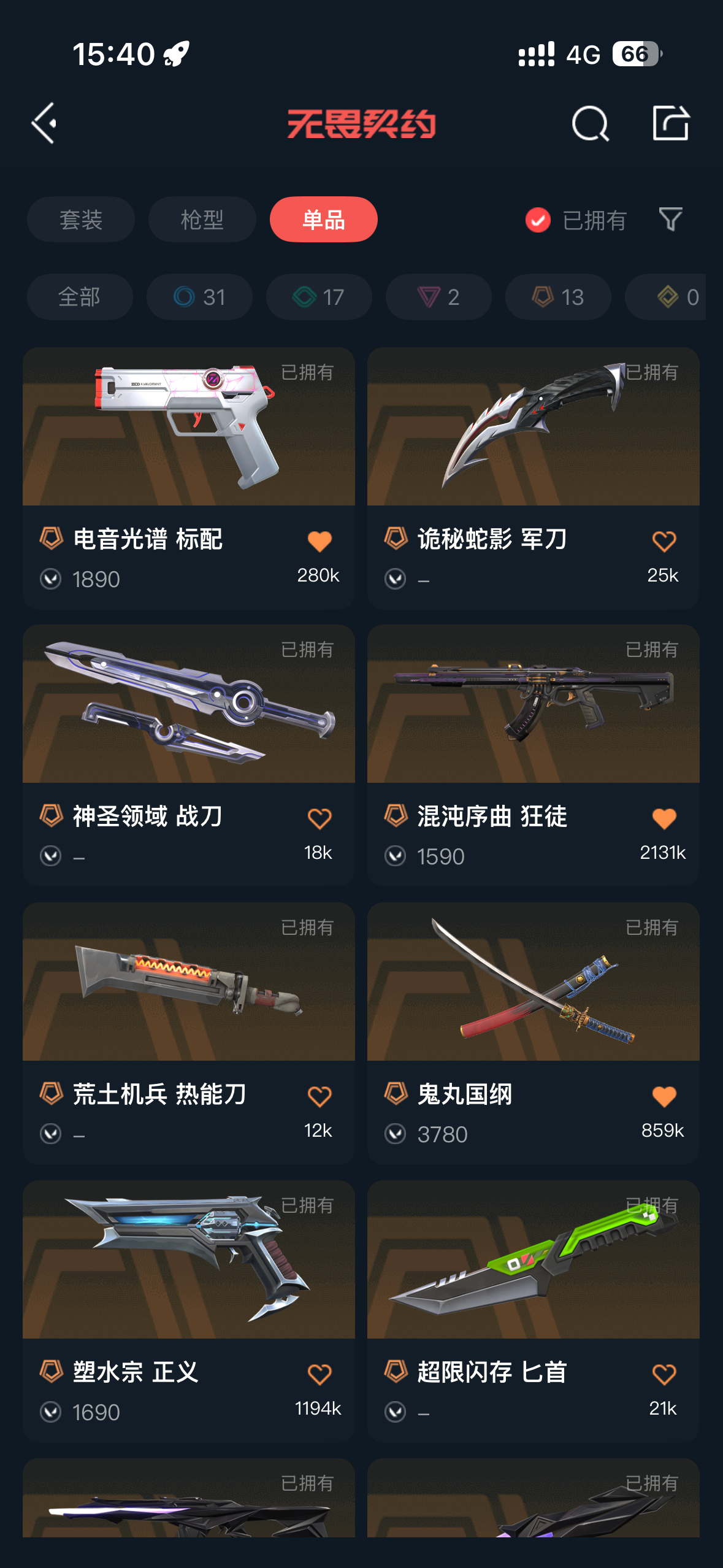Select the 全部 rarity chip
This screenshot has height=1568, width=723.
(x=80, y=297)
